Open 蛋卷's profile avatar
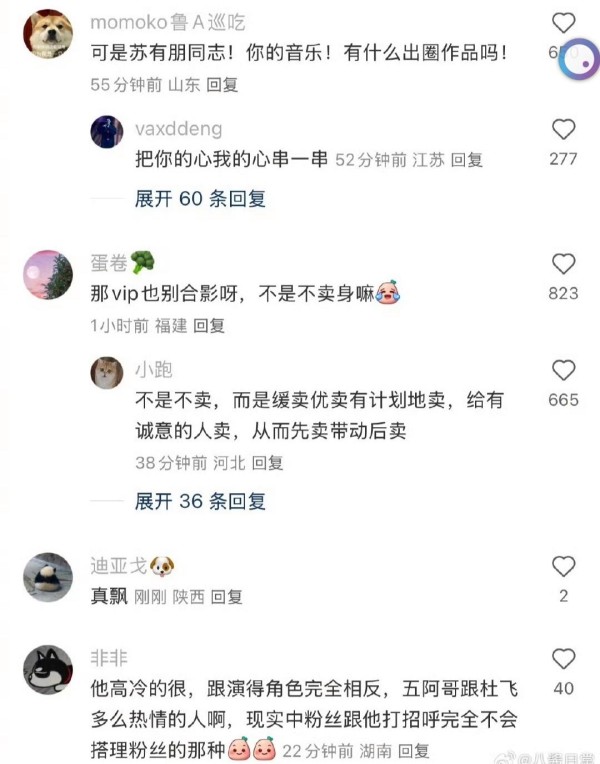This screenshot has height=764, width=600. 48,275
